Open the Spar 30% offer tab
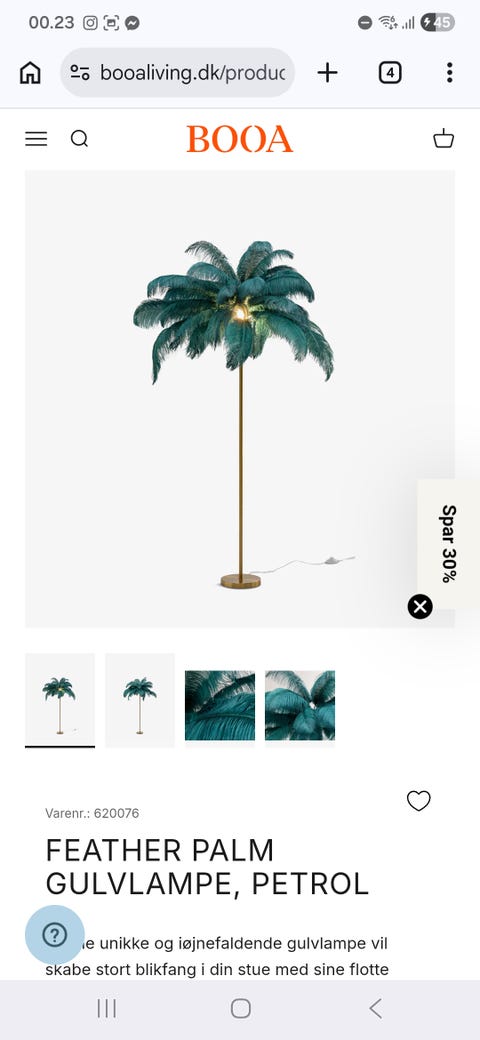 pyautogui.click(x=449, y=544)
